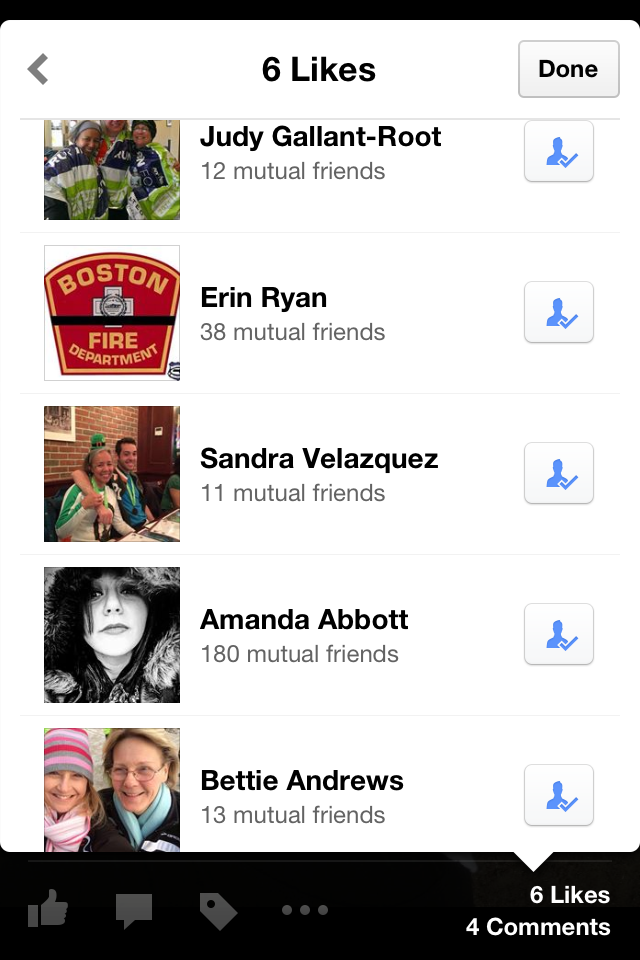Screen dimensions: 640x960
Task: Tap the friend button beside Bettie Andrews
Action: coord(559,795)
